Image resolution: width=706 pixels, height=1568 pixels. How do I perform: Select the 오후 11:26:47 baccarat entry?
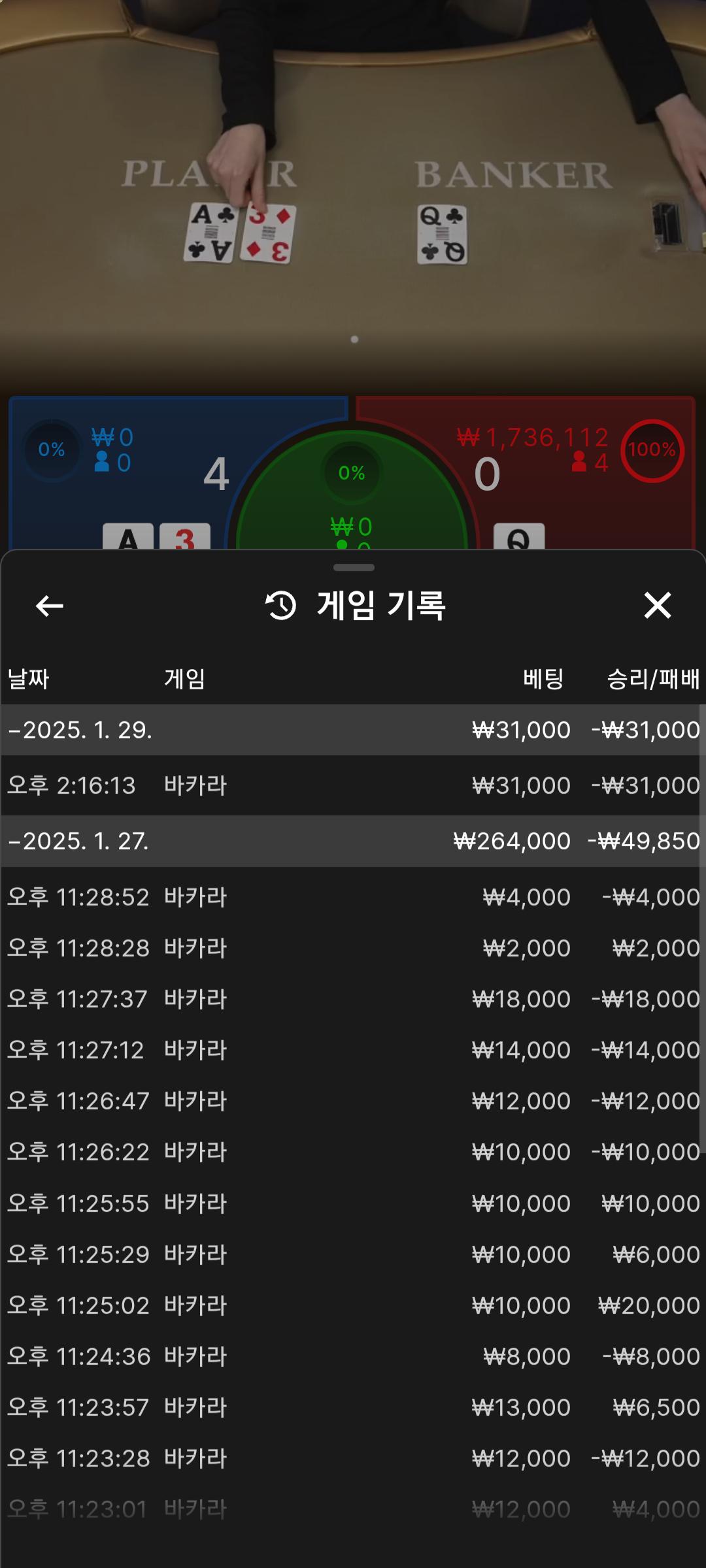point(353,1101)
